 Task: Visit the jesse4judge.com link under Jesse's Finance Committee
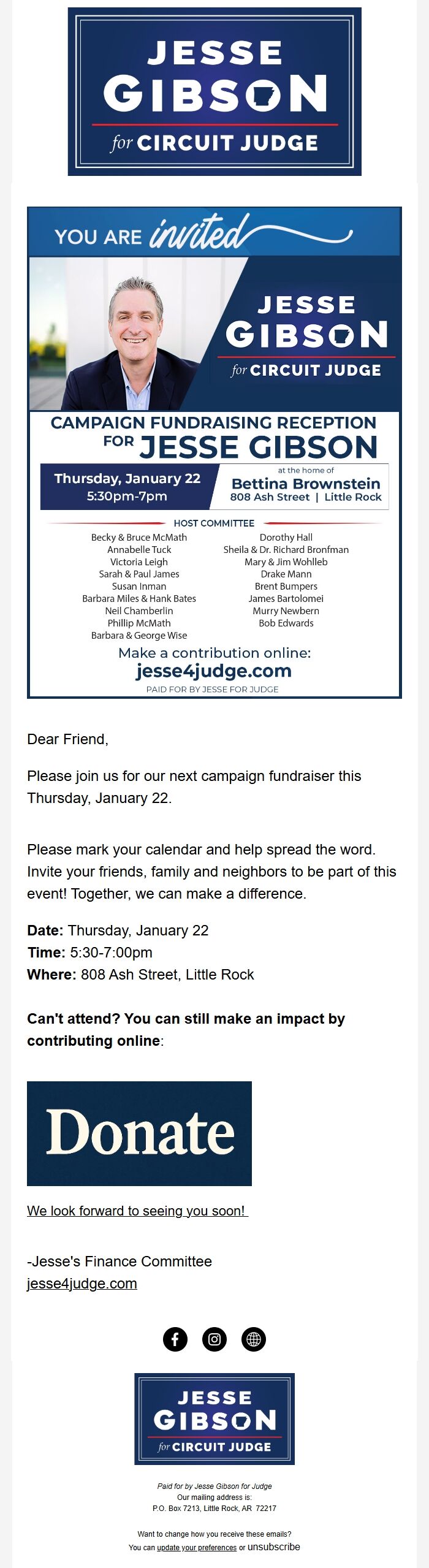click(82, 1283)
